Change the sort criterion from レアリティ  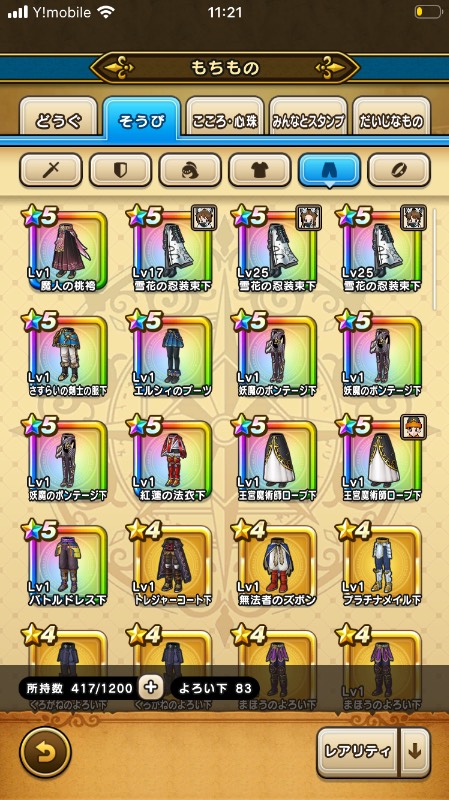point(357,752)
